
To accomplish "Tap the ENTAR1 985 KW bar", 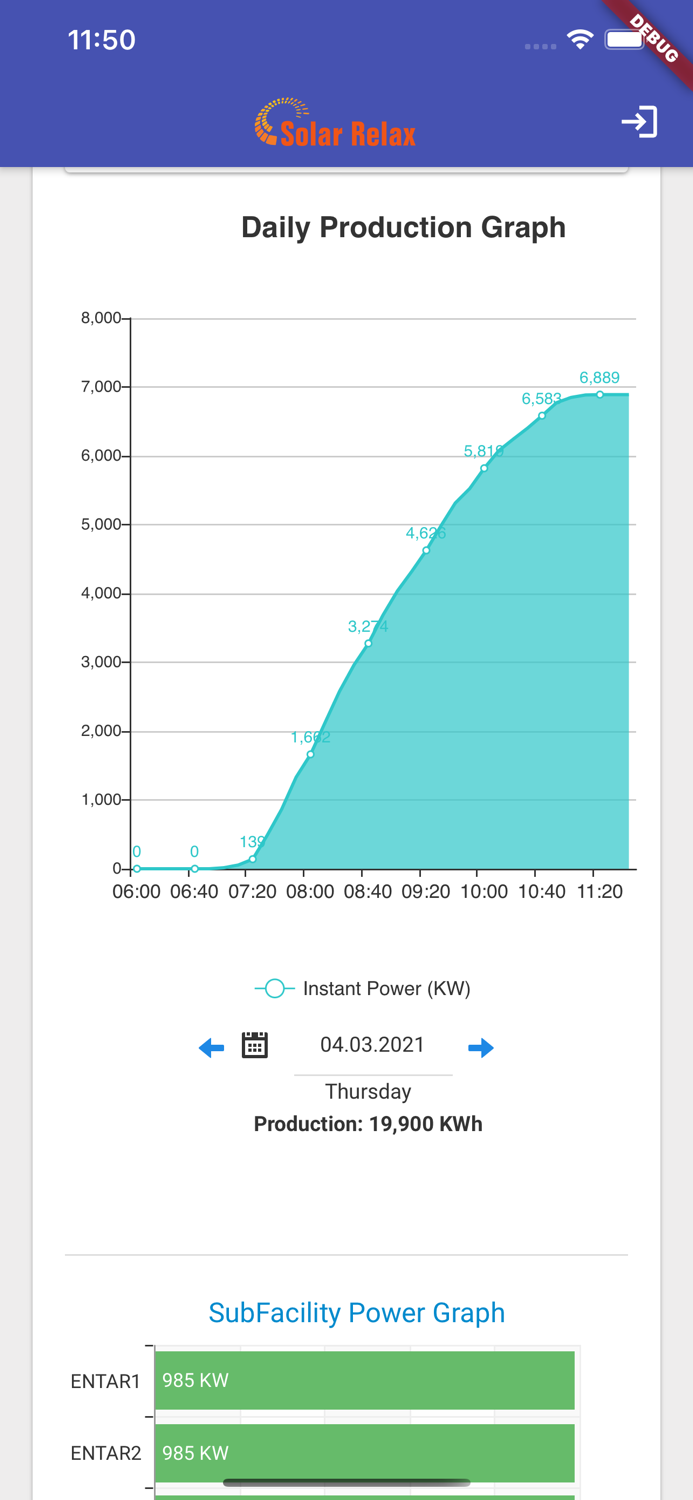I will click(365, 1380).
